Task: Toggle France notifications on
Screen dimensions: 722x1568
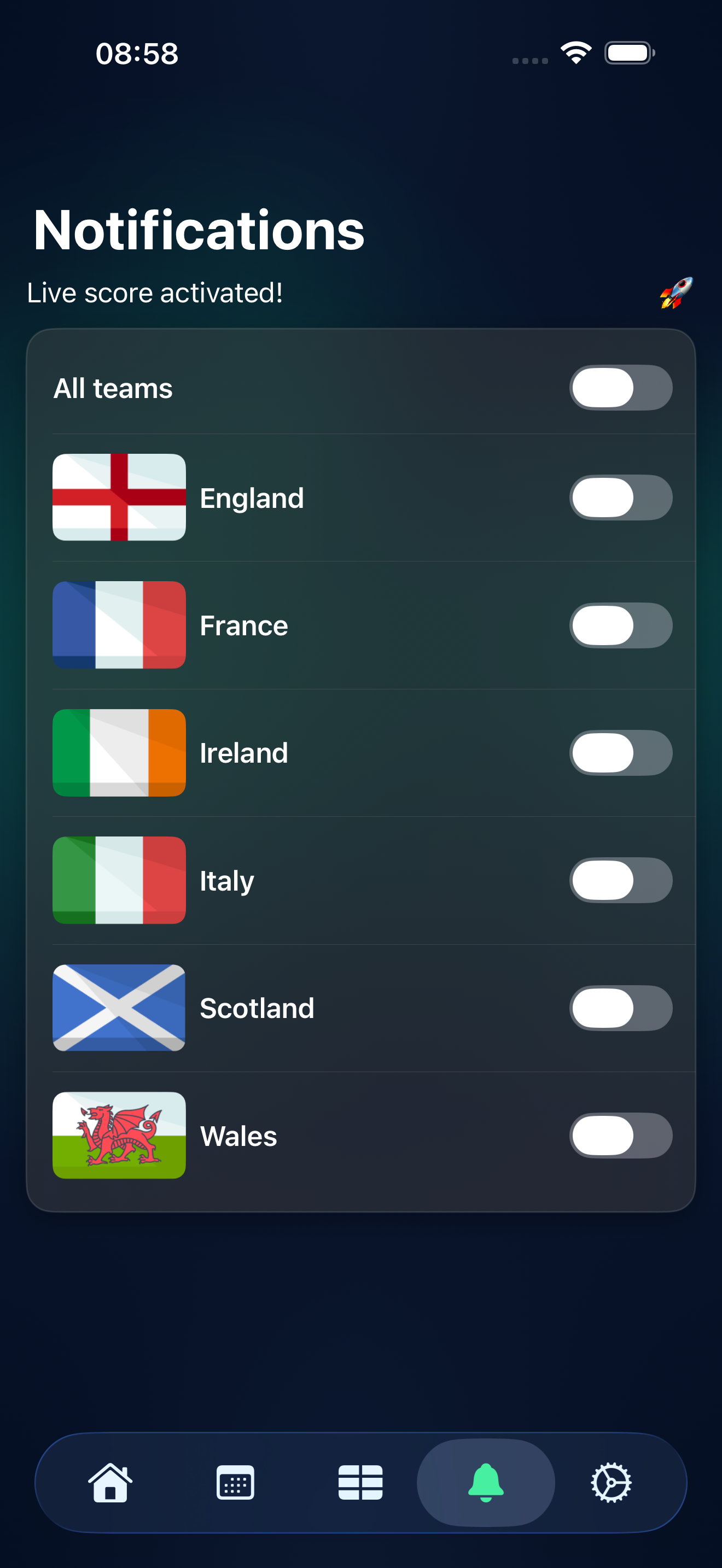Action: click(621, 625)
